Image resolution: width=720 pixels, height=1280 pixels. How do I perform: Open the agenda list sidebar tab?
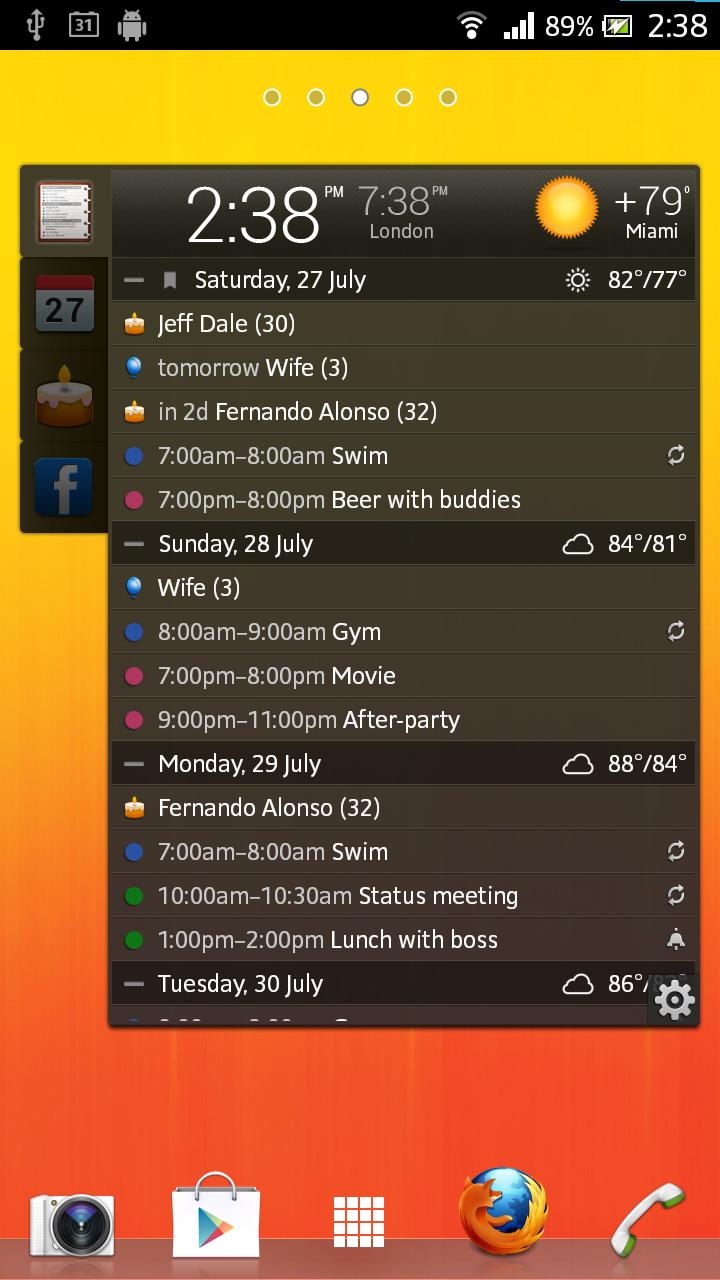pos(63,212)
